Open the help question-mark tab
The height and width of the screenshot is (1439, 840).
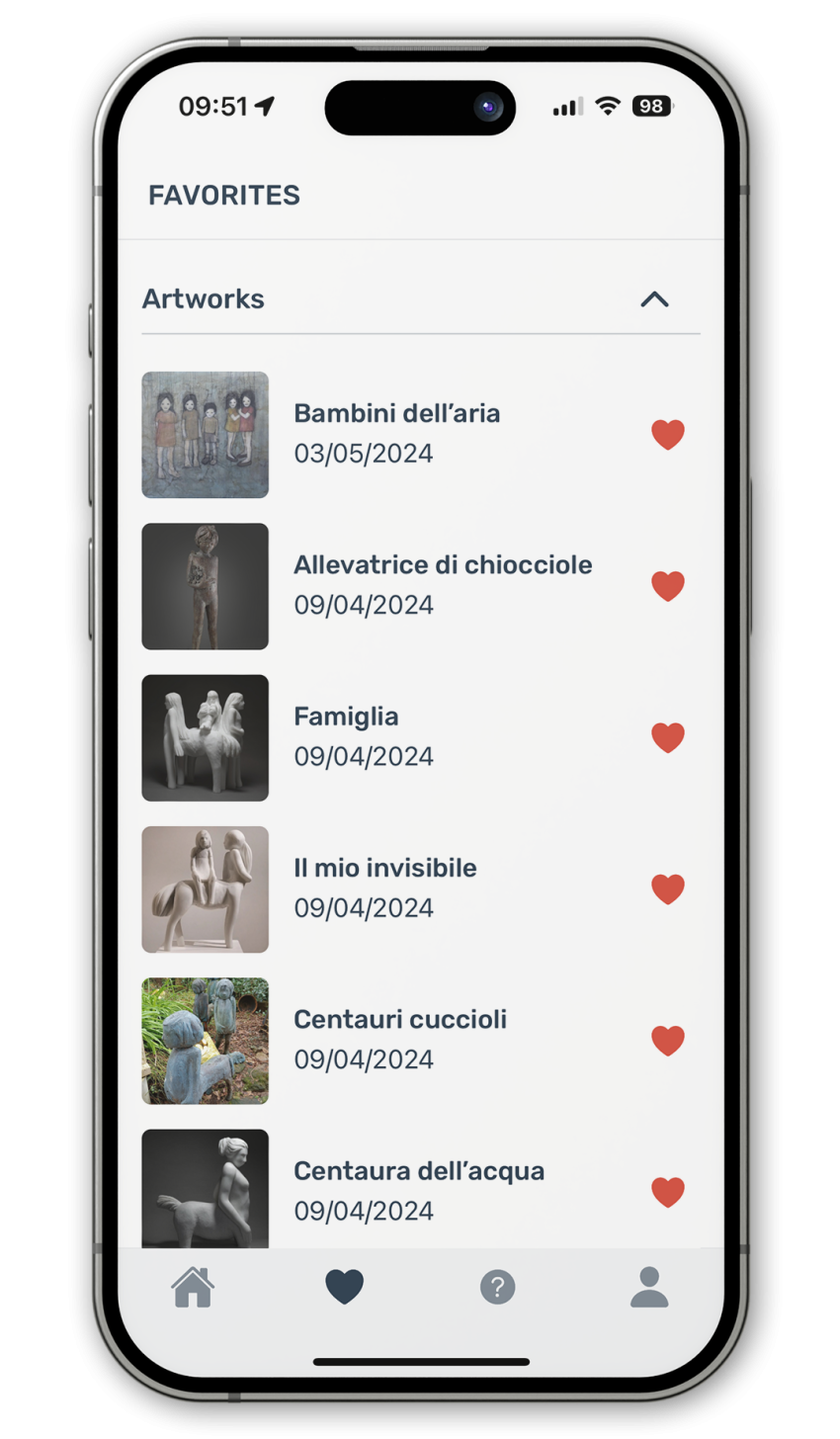(497, 1288)
